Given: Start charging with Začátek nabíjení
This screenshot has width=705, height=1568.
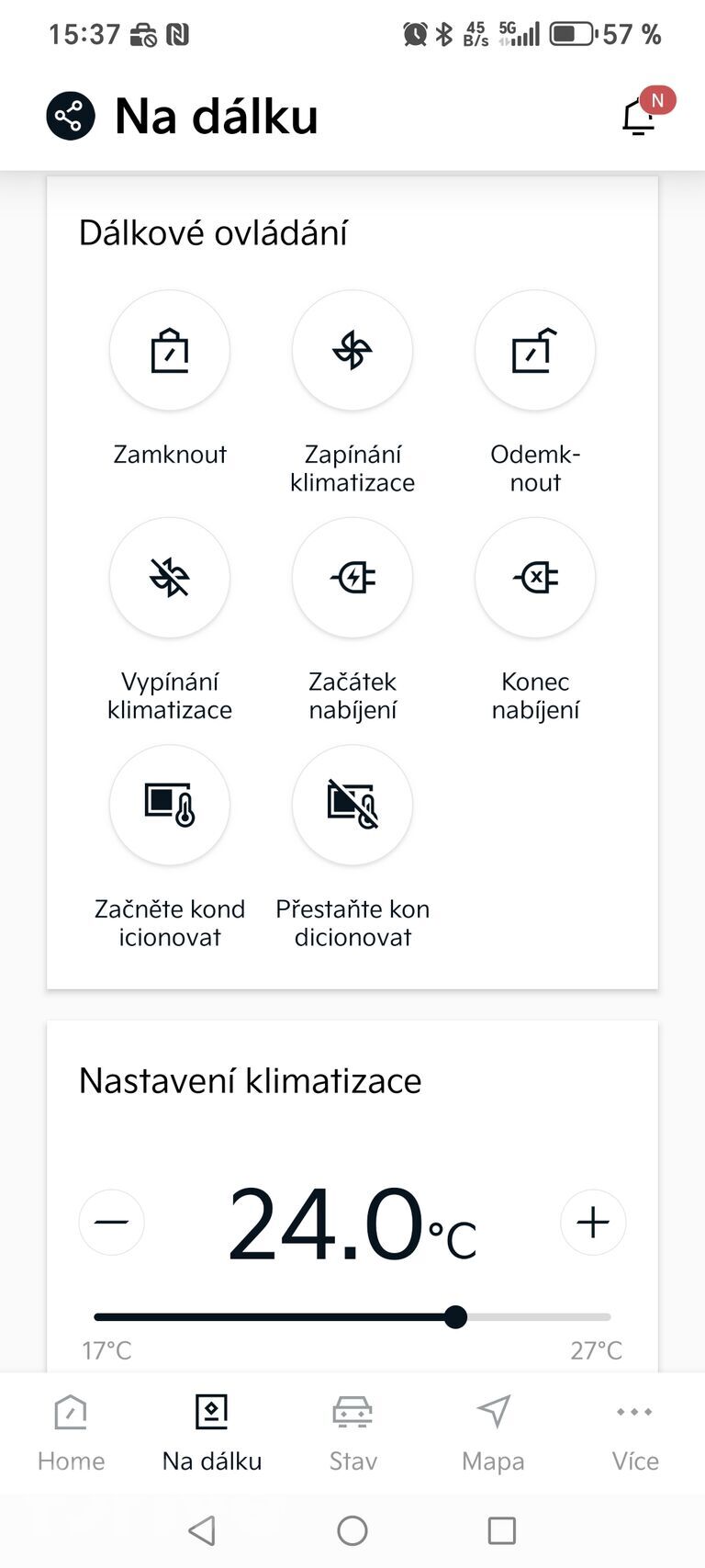Looking at the screenshot, I should click(x=352, y=578).
